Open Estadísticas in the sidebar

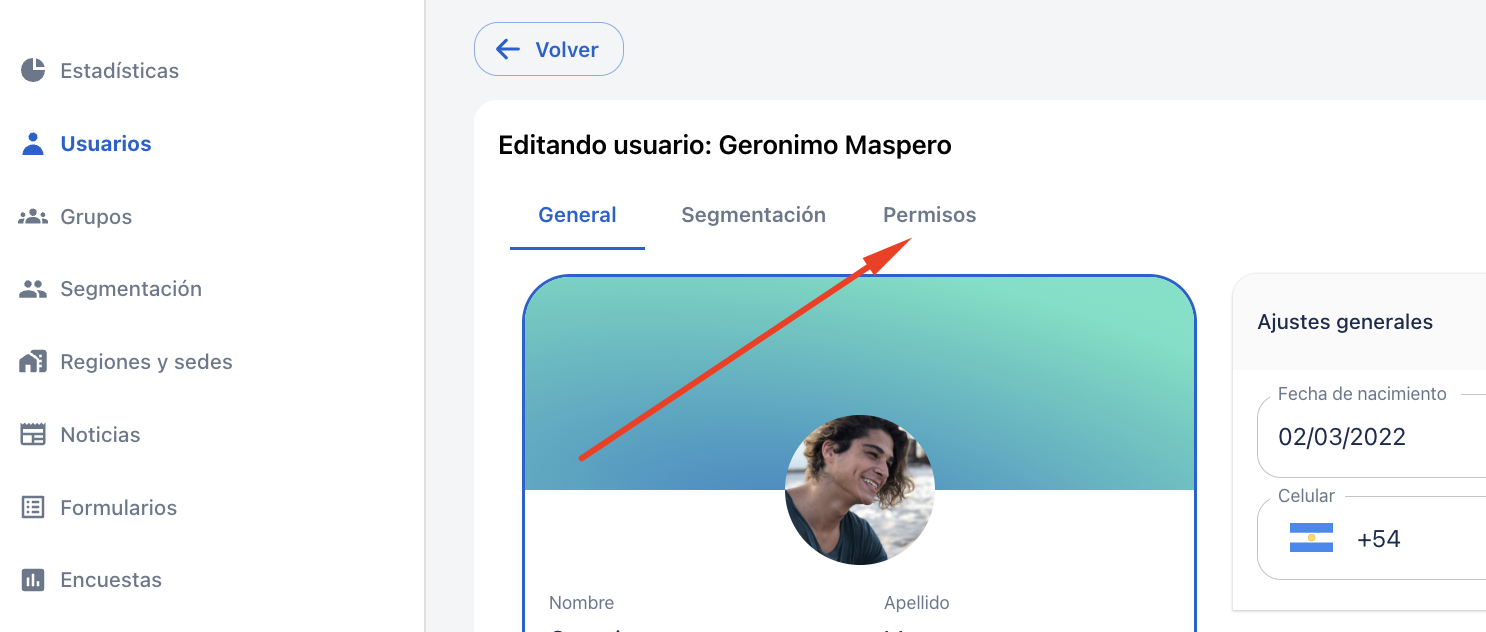point(118,71)
